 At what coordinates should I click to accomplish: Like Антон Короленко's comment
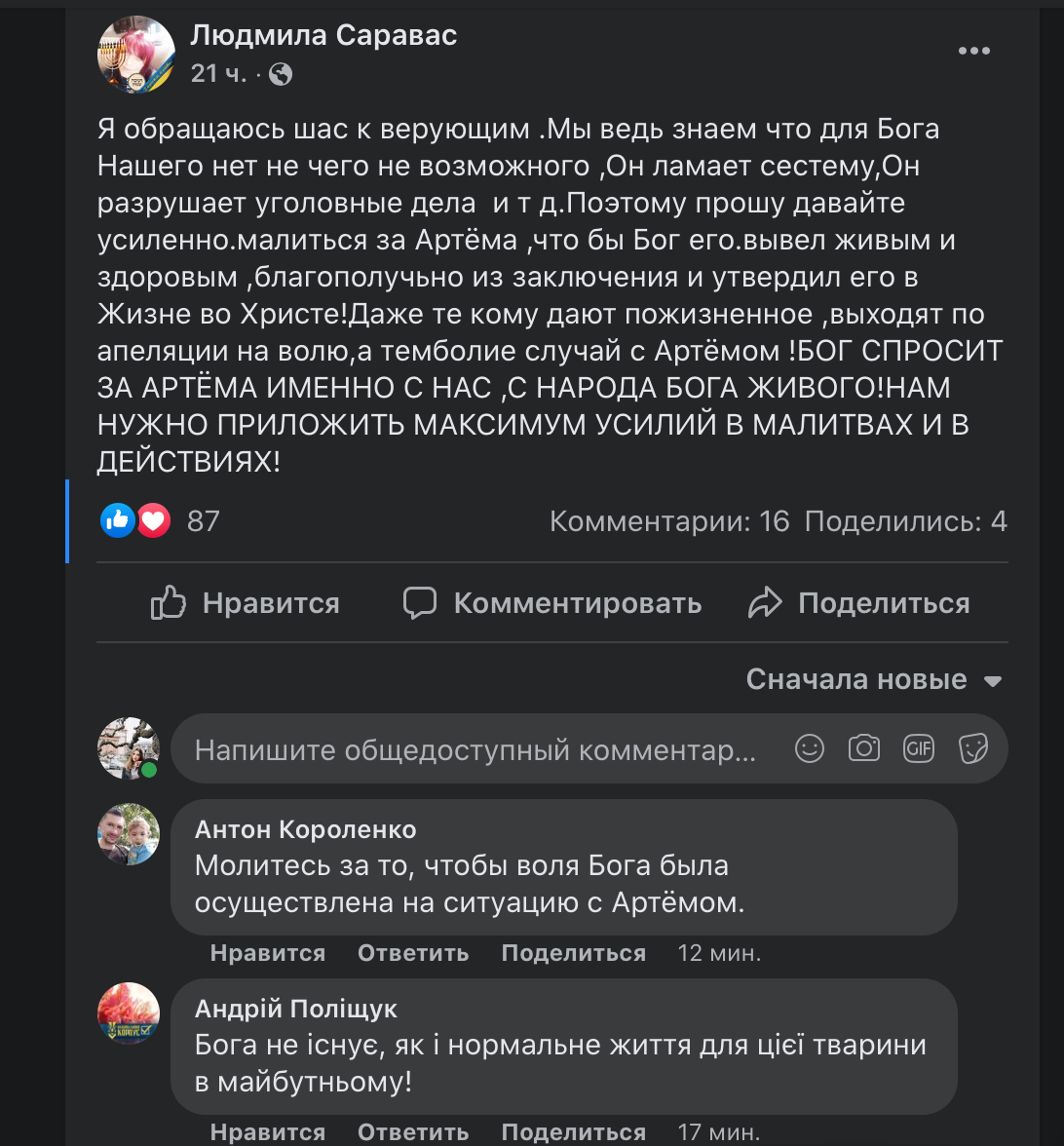268,953
